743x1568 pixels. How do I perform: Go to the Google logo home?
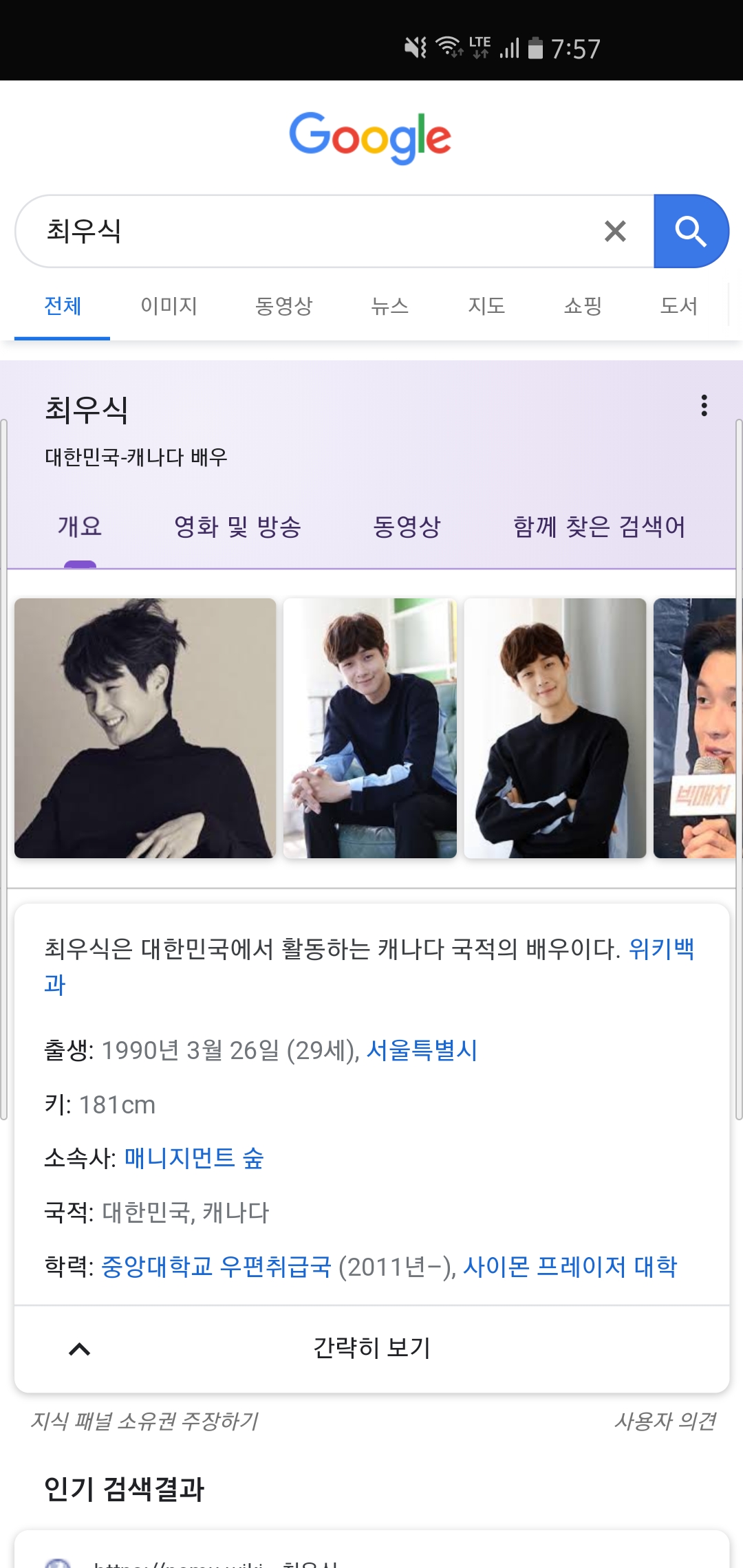[370, 138]
